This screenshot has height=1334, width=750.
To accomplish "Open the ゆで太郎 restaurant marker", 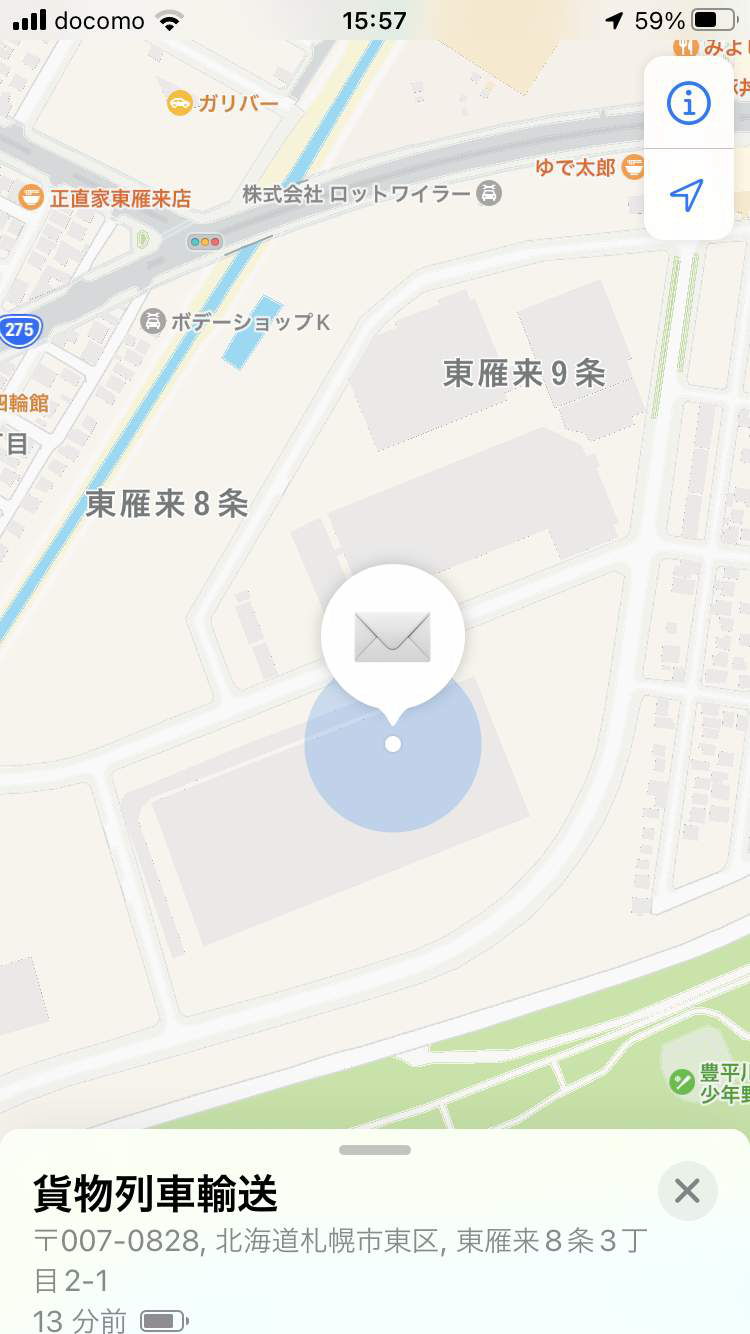I will click(x=632, y=167).
